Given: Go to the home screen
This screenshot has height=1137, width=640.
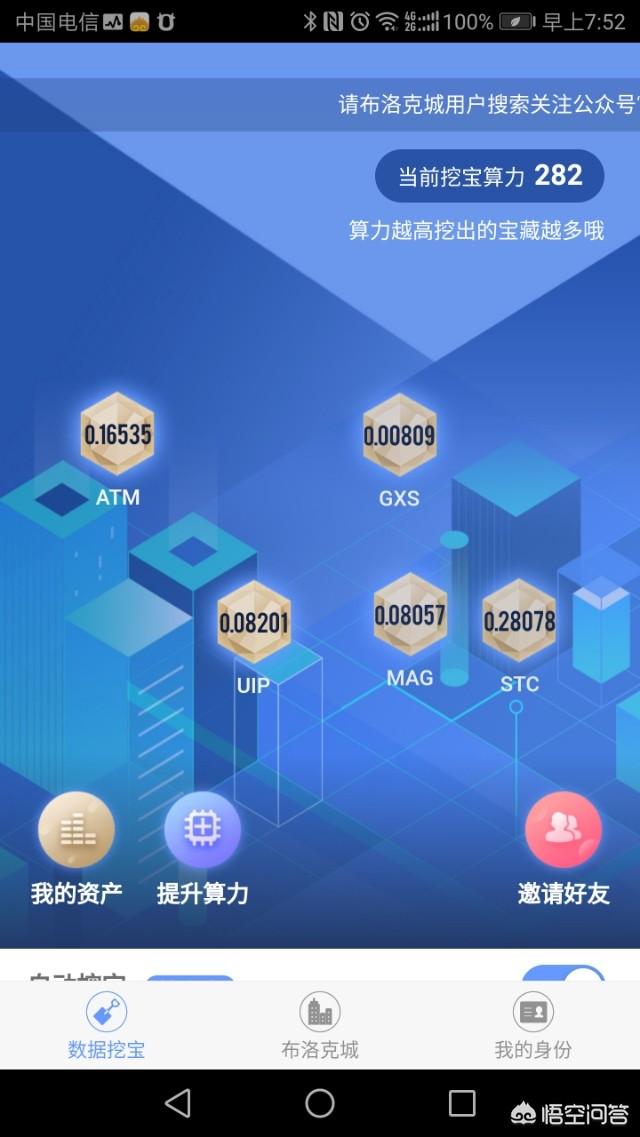Looking at the screenshot, I should tap(320, 1103).
